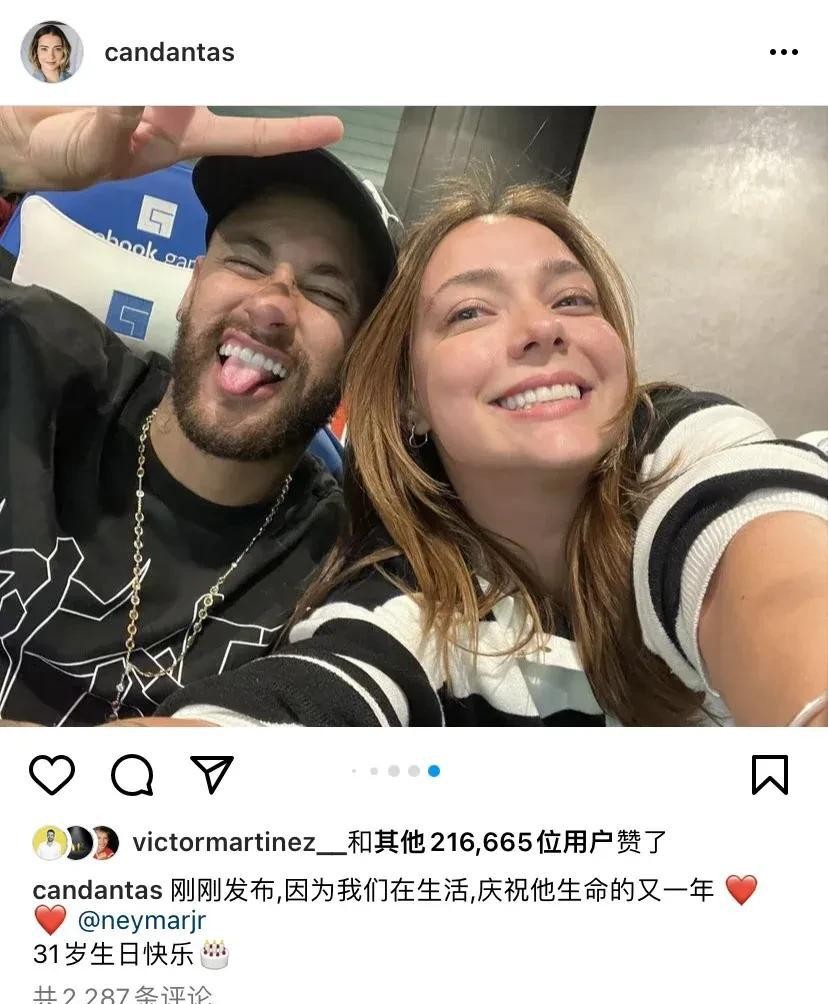This screenshot has width=828, height=1004.
Task: View the other 216,665 users who liked
Action: pos(492,843)
